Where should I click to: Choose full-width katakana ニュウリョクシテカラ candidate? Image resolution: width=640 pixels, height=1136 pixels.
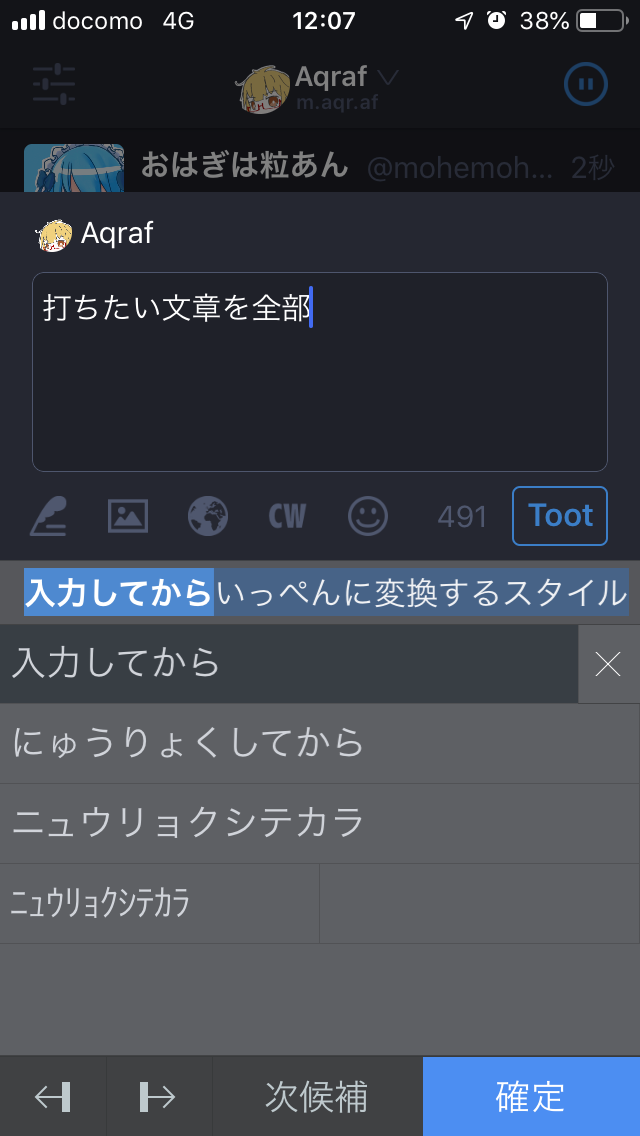click(320, 824)
